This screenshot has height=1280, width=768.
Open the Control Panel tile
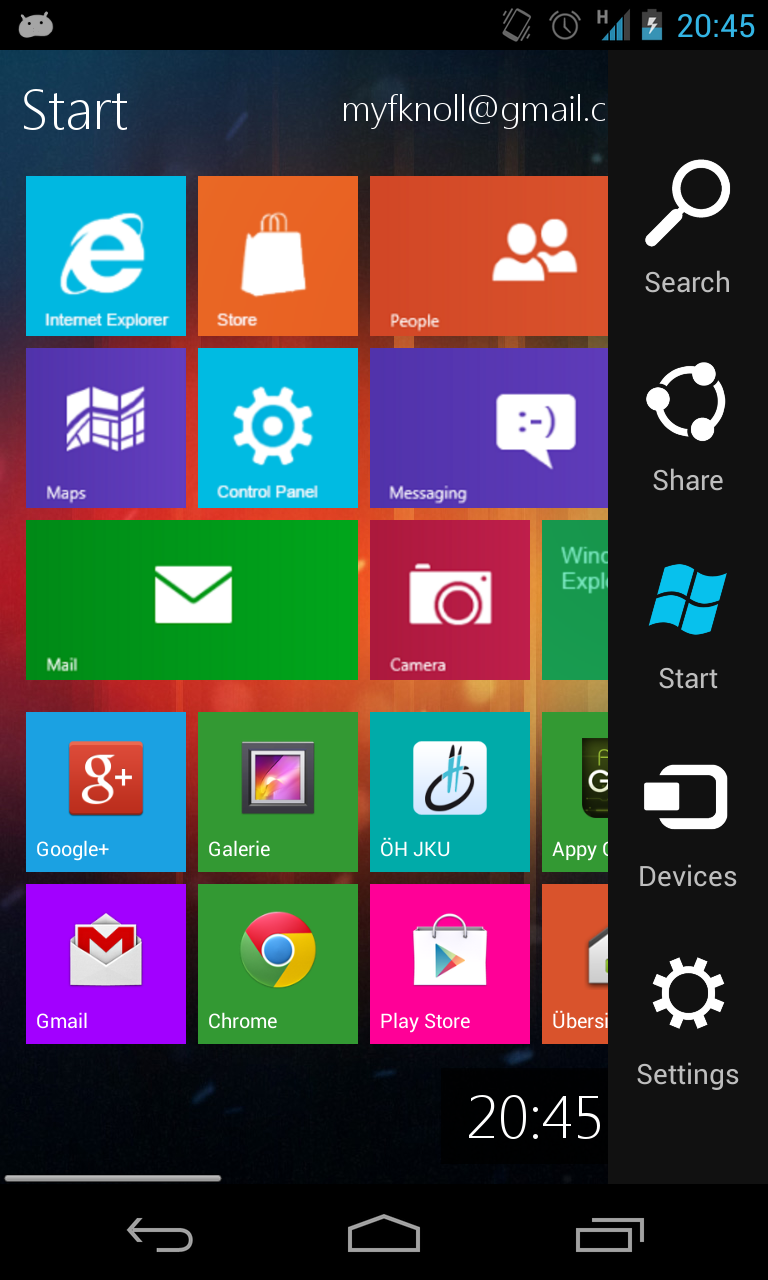[278, 428]
